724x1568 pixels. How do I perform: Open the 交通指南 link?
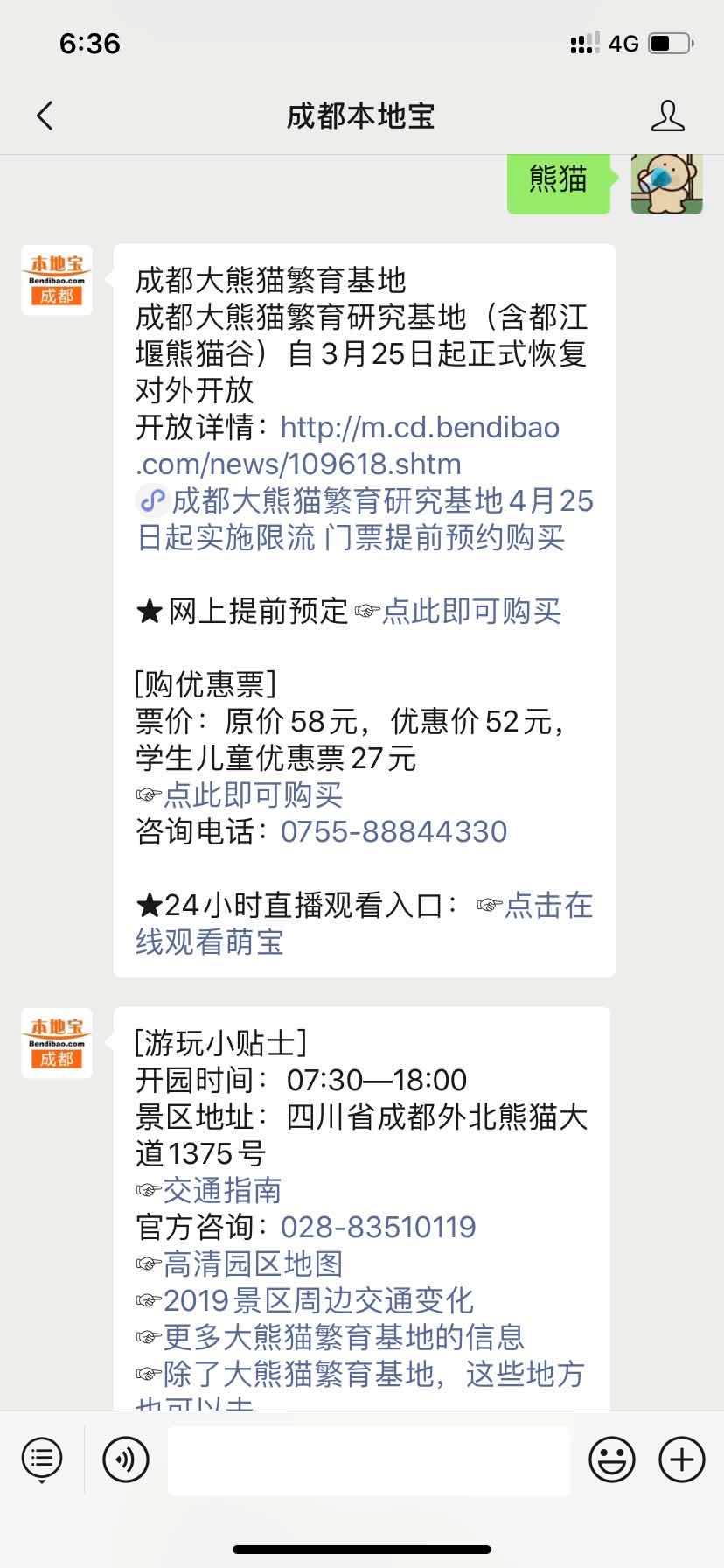coord(221,1190)
